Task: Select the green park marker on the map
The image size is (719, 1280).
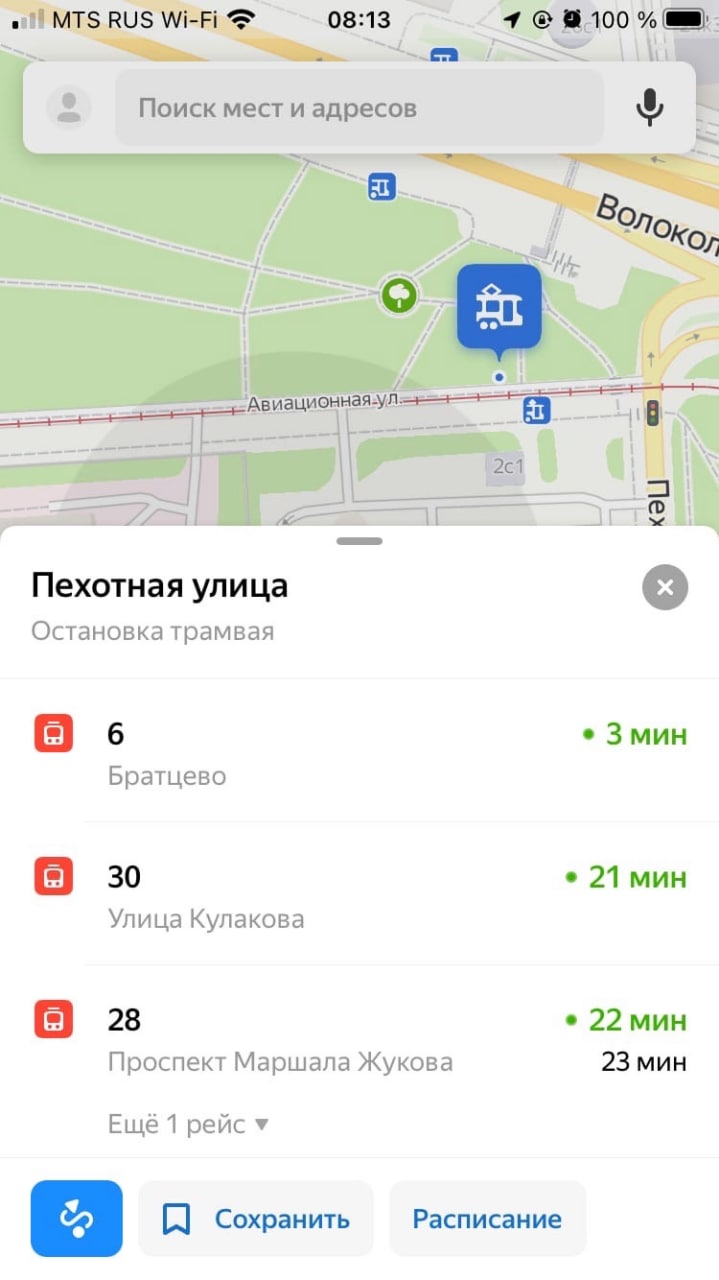Action: pyautogui.click(x=399, y=295)
